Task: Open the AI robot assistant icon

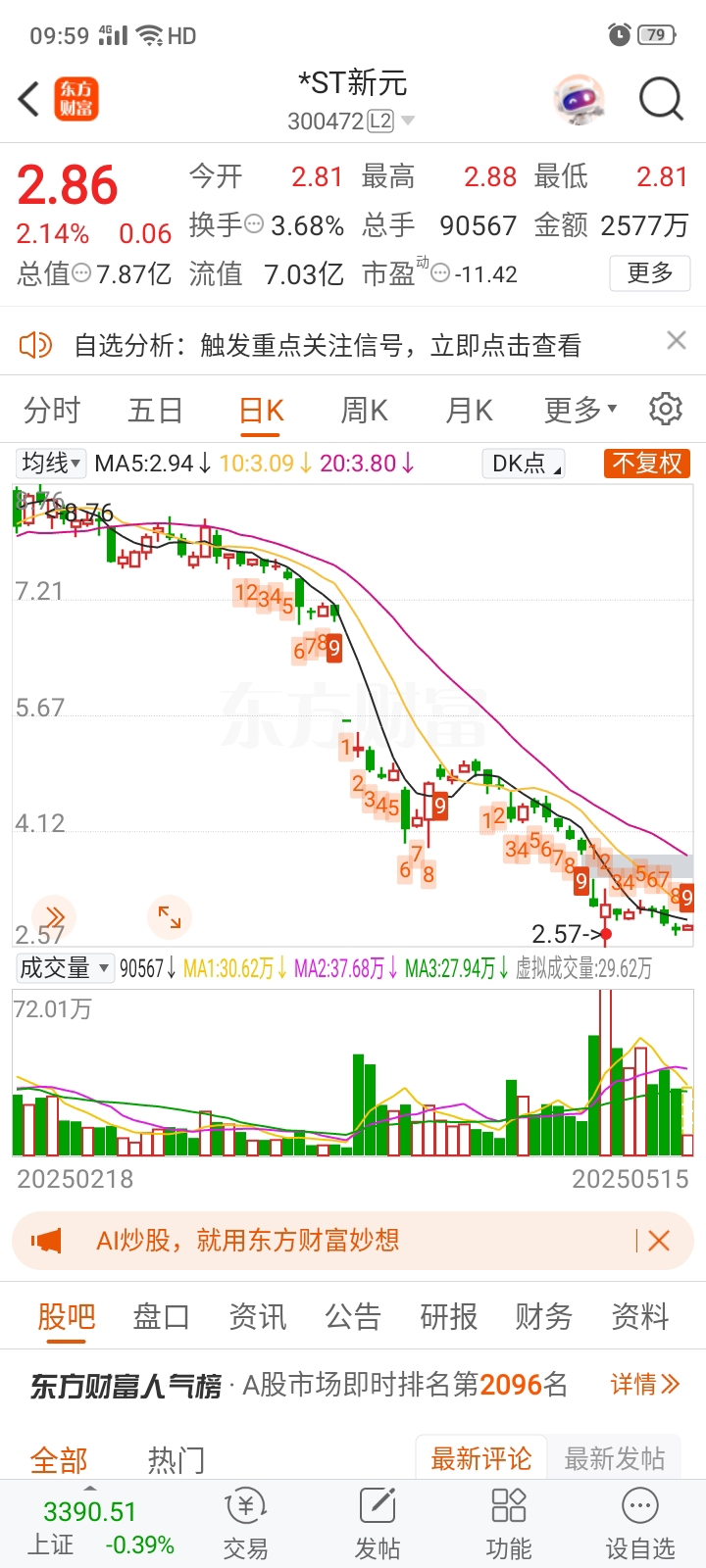Action: pyautogui.click(x=580, y=99)
